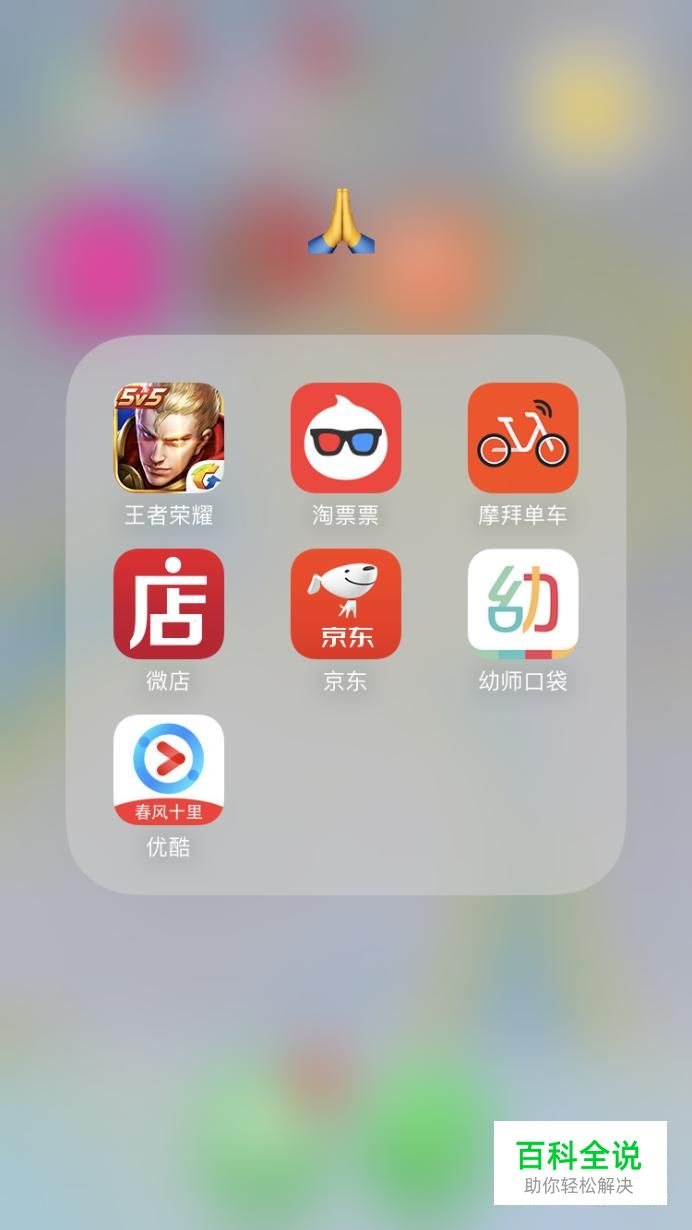Tap the folder name emoji title
The height and width of the screenshot is (1230, 692).
(341, 221)
